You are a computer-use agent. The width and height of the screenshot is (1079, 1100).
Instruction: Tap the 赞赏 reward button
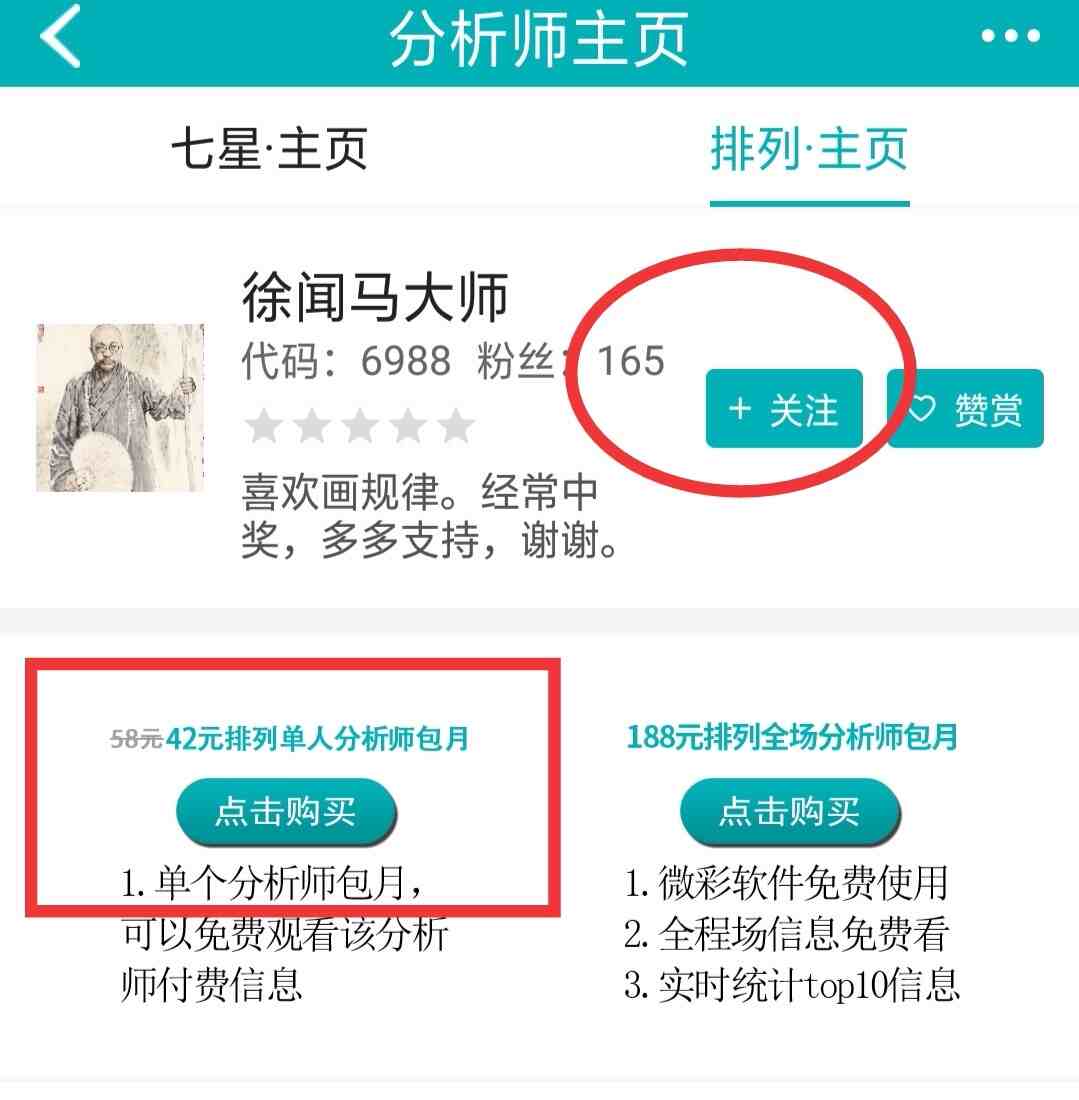pos(965,409)
